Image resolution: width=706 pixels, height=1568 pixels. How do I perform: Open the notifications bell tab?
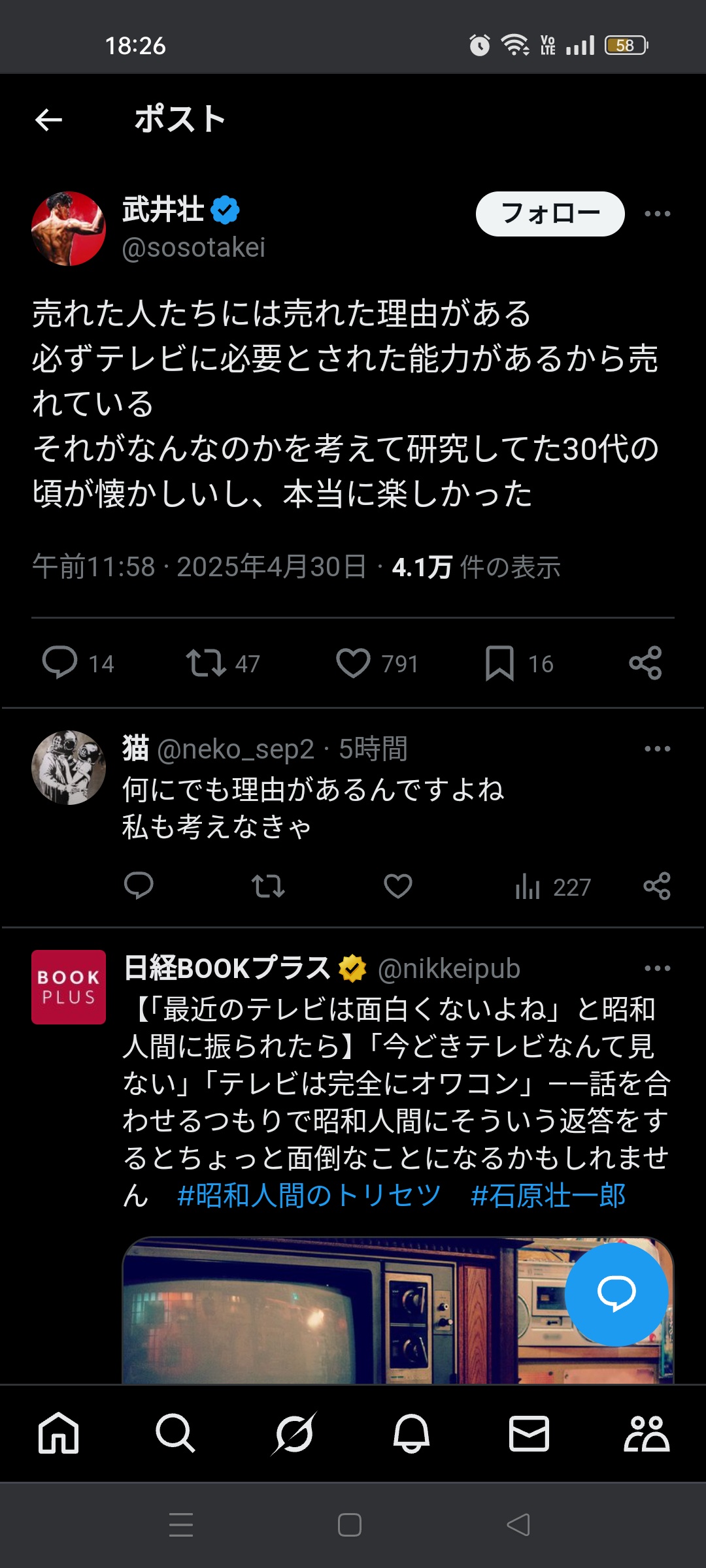[x=411, y=1433]
